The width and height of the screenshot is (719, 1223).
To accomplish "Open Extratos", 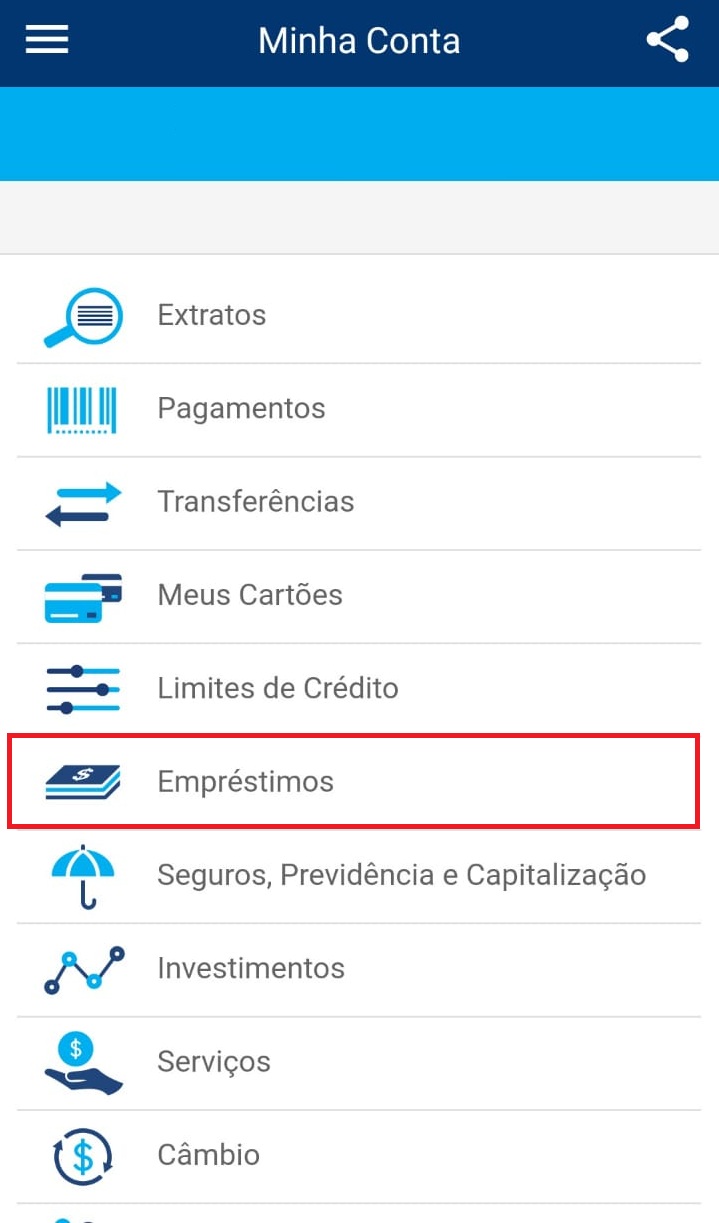I will (359, 316).
